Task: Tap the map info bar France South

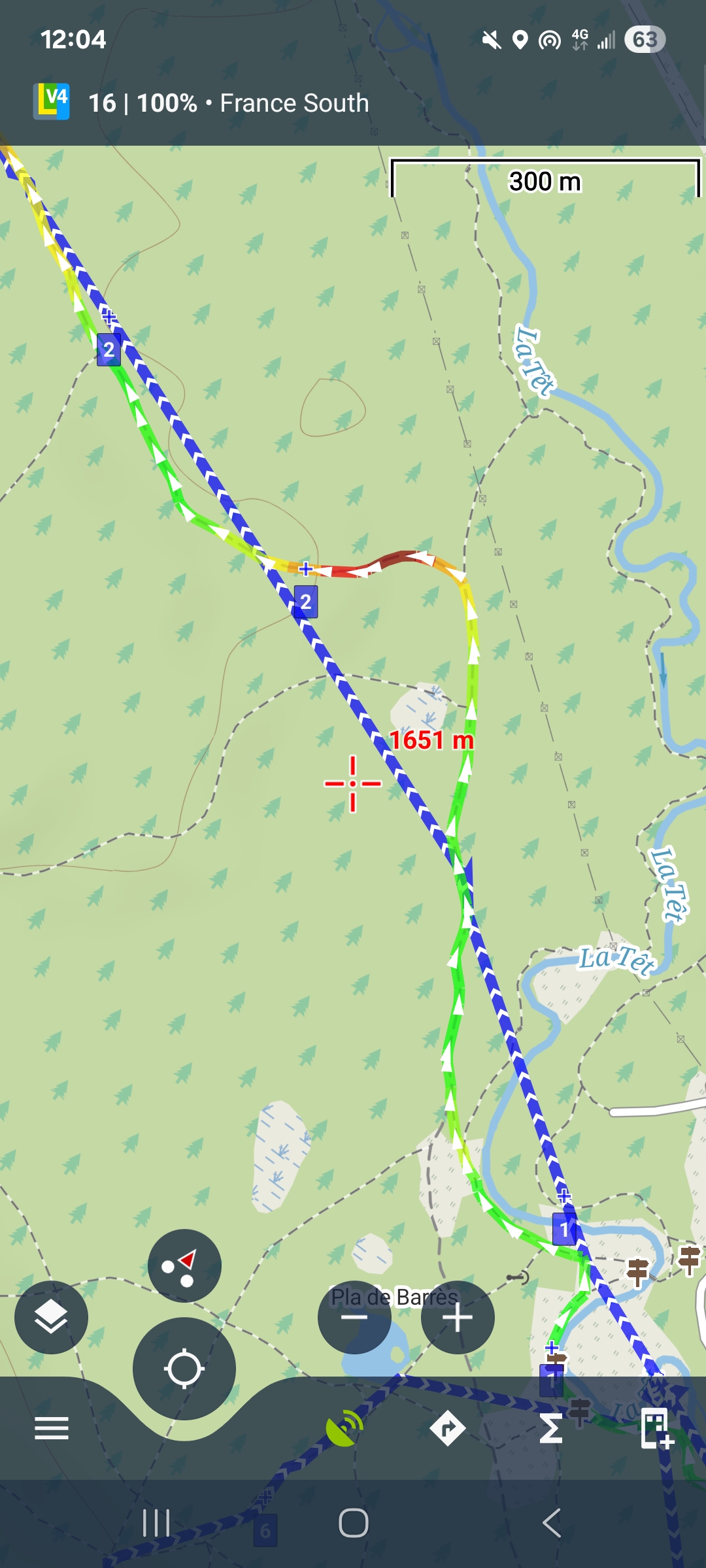Action: point(229,103)
